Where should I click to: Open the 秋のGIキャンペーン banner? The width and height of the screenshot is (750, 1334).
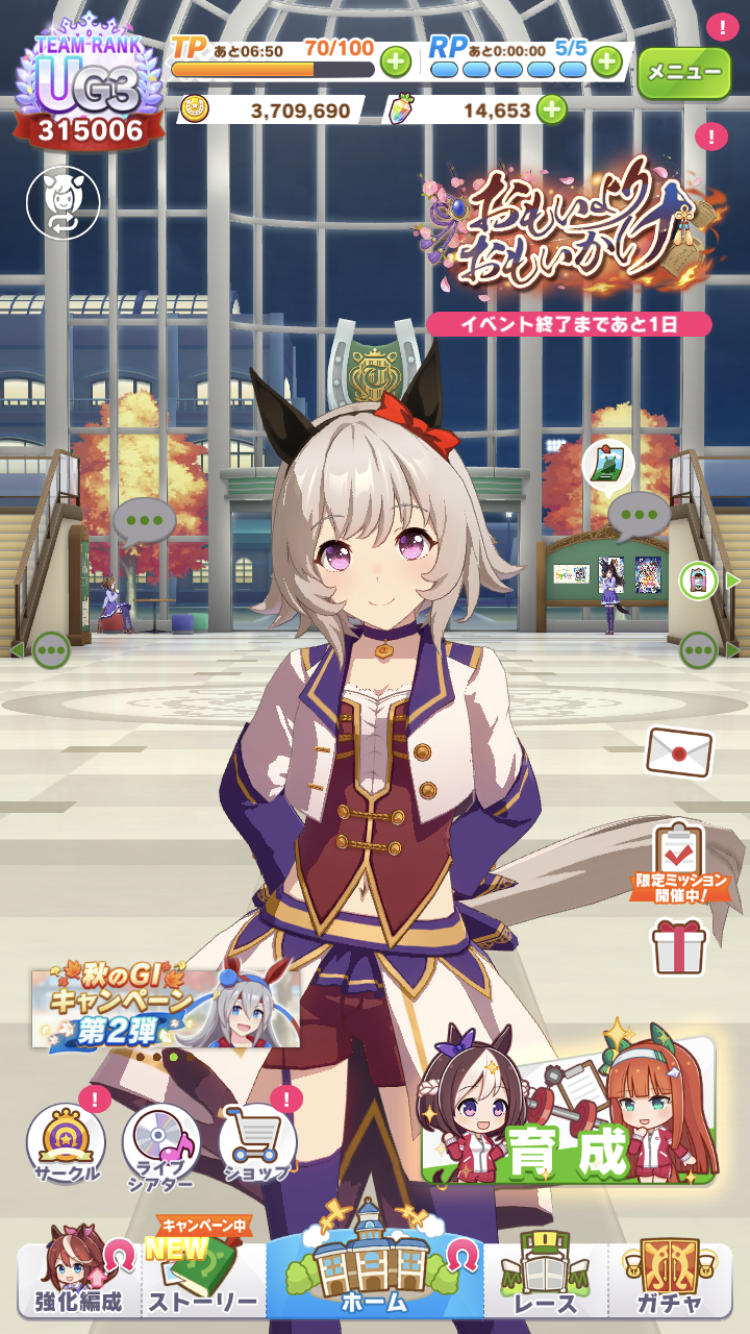(x=165, y=1007)
